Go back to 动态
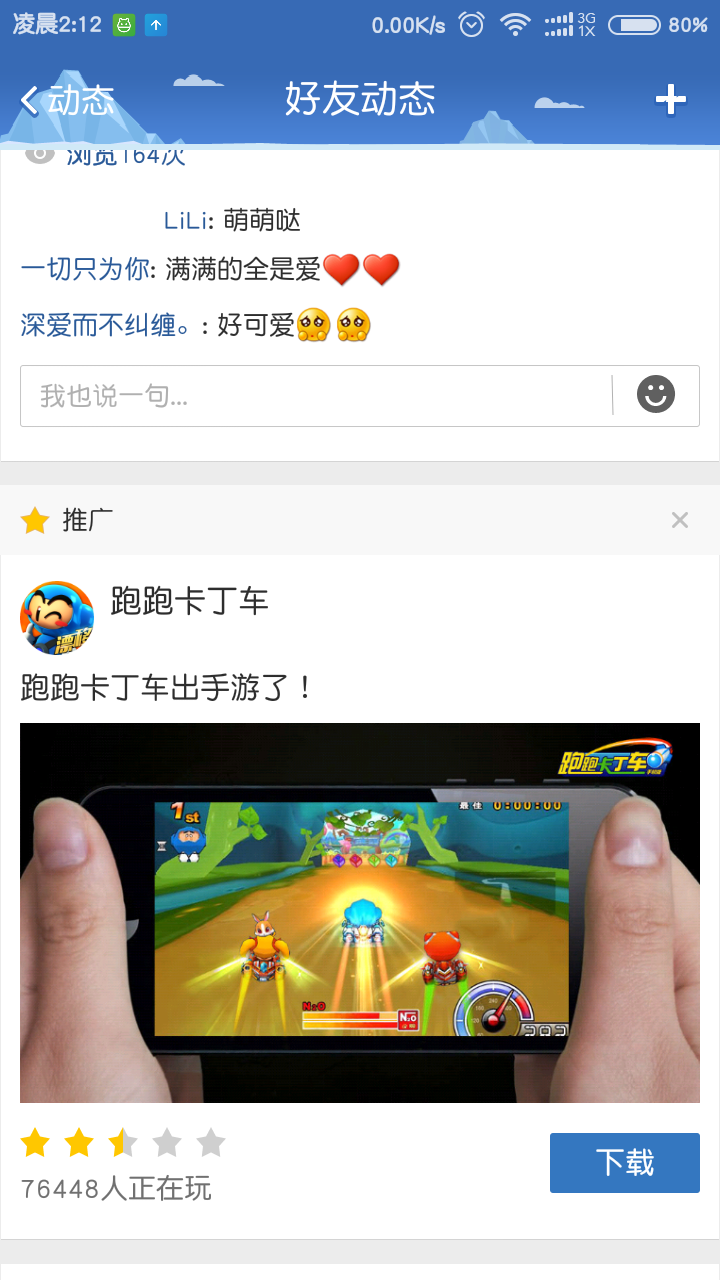 click(x=67, y=100)
